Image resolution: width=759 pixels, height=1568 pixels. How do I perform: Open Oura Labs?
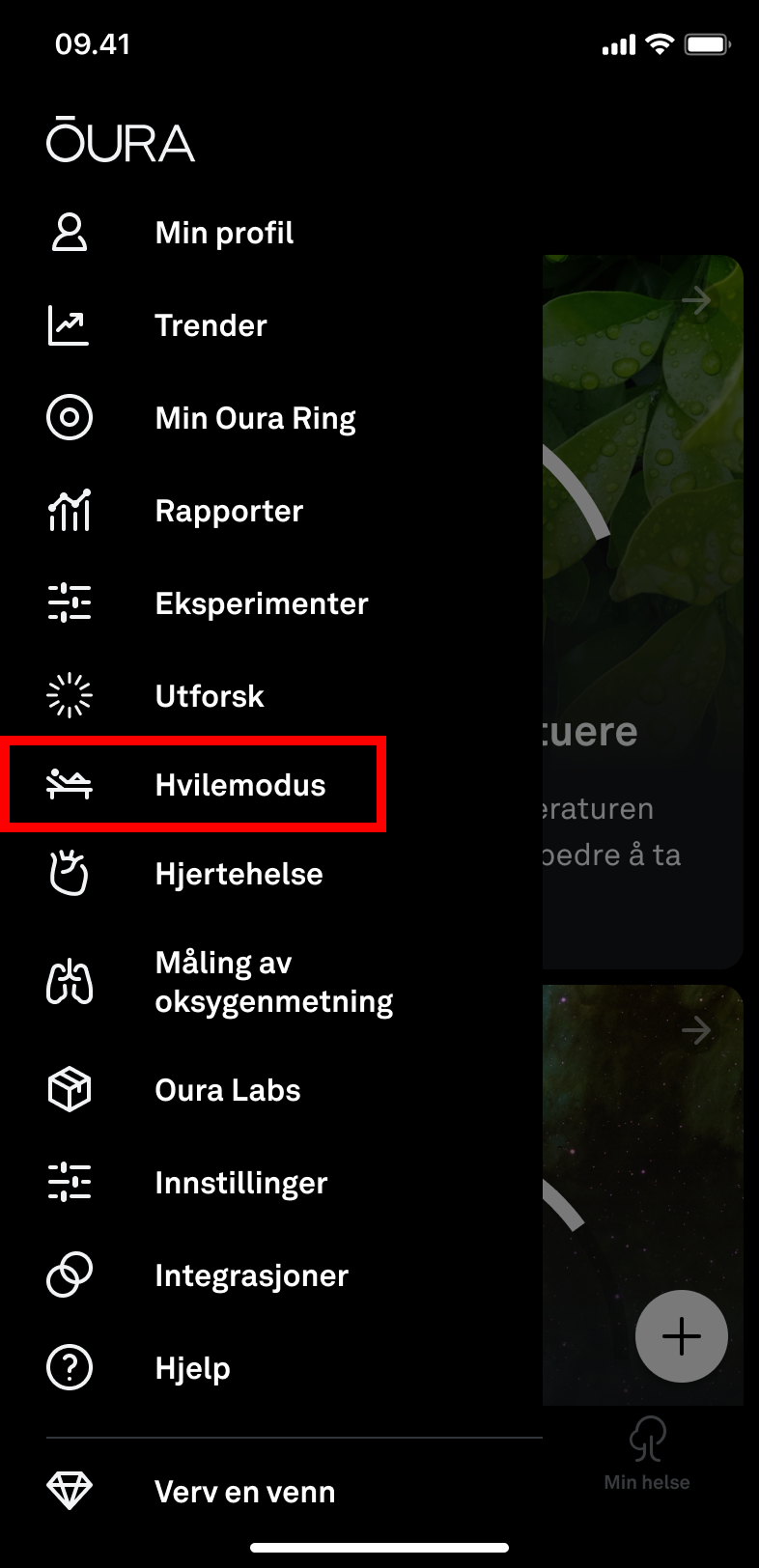point(227,1091)
